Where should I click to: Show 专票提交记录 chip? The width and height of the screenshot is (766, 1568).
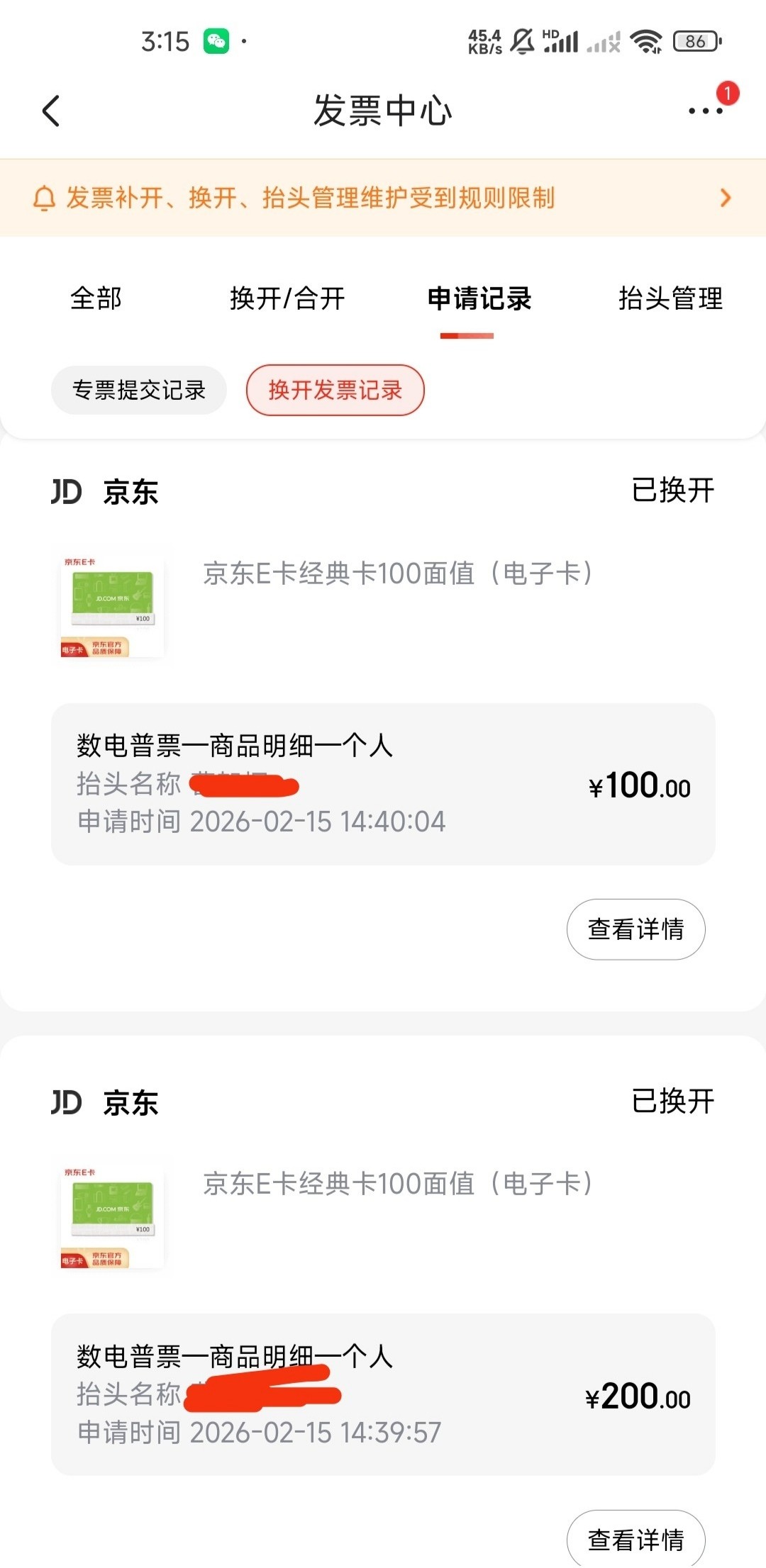139,390
